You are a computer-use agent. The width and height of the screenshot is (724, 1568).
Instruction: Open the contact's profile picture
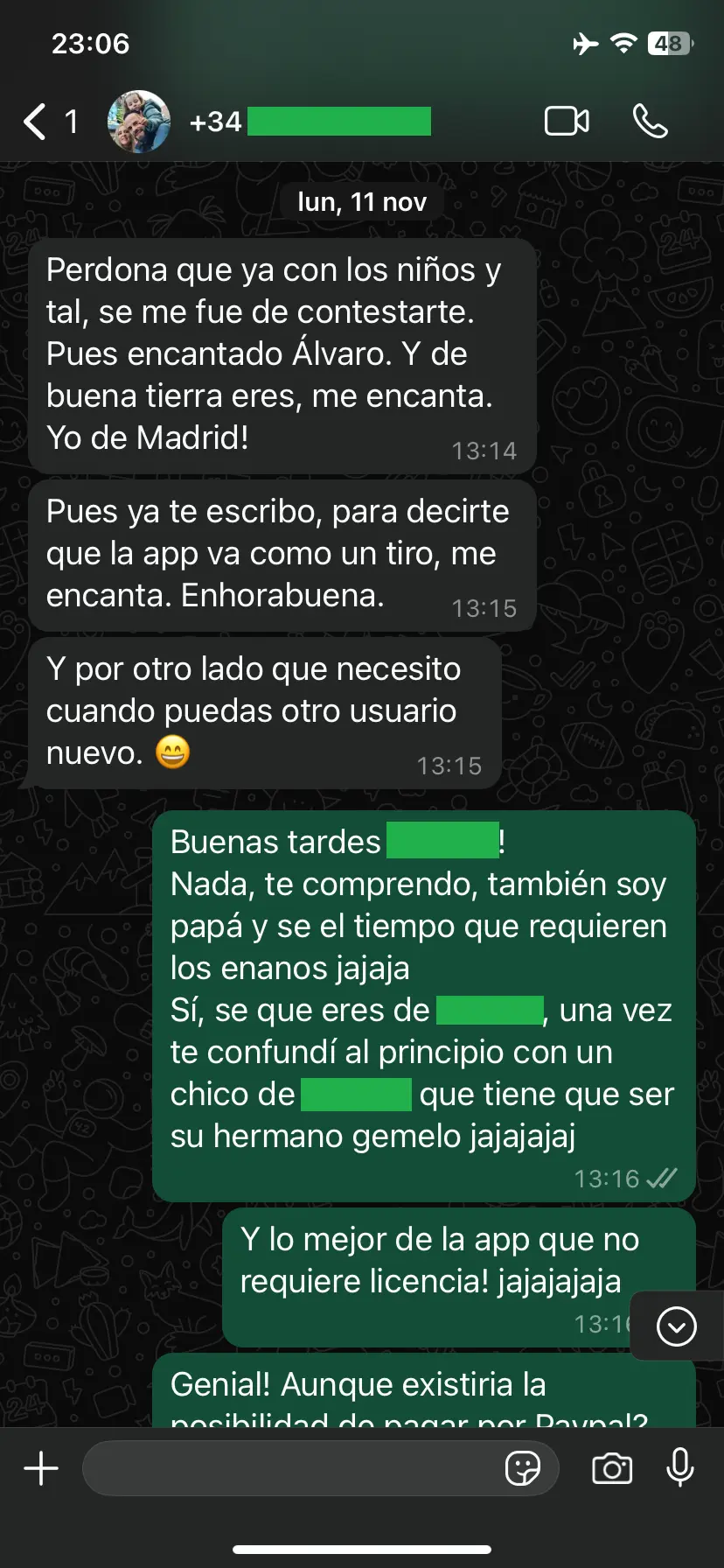[139, 122]
